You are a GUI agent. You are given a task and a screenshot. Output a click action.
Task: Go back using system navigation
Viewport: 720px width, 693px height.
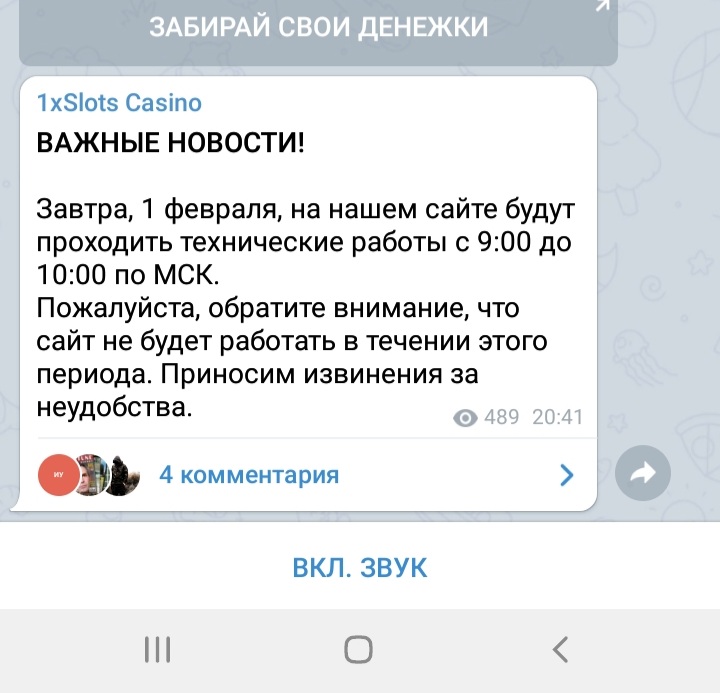561,650
